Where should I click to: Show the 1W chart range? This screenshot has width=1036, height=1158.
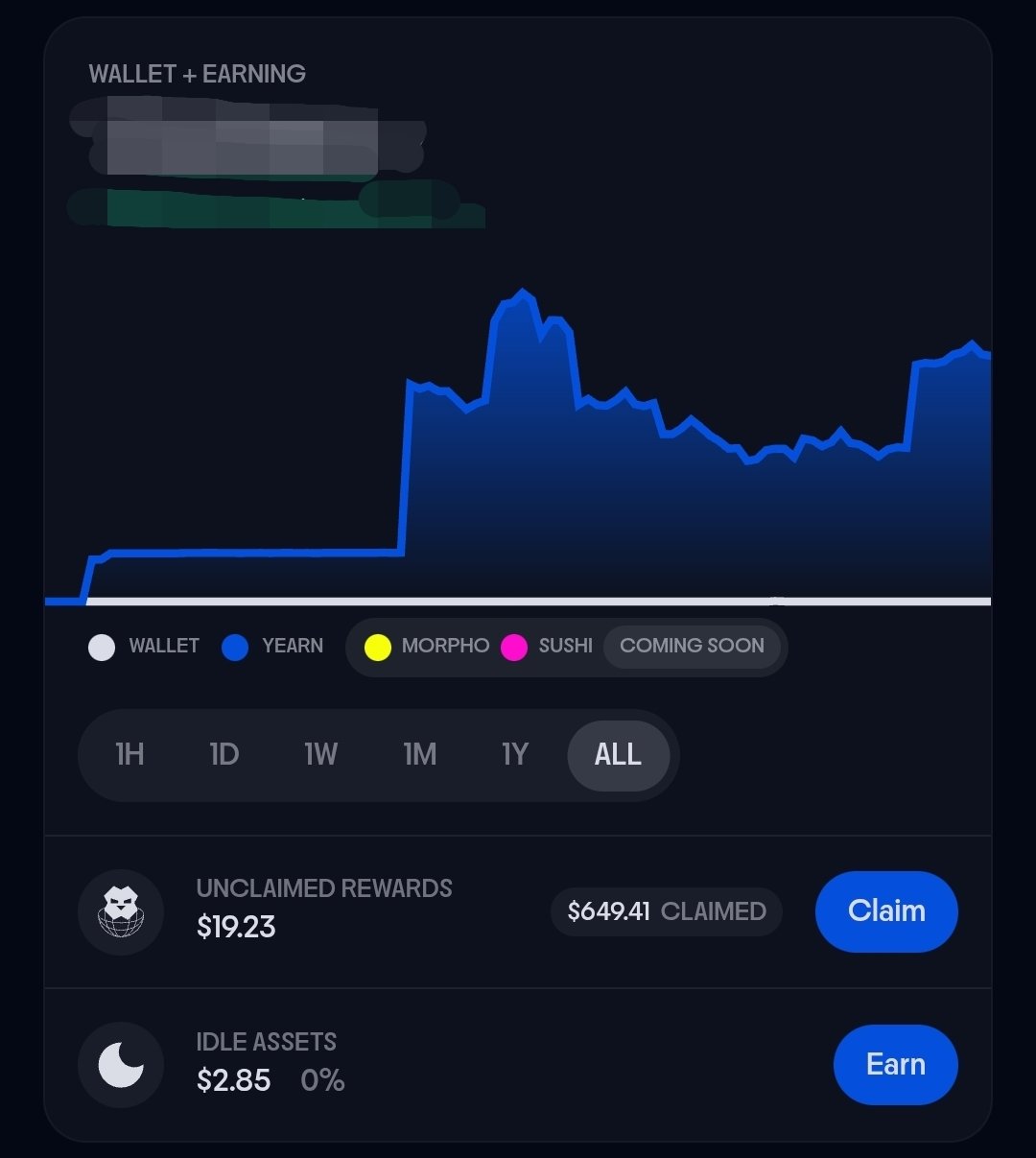tap(321, 755)
